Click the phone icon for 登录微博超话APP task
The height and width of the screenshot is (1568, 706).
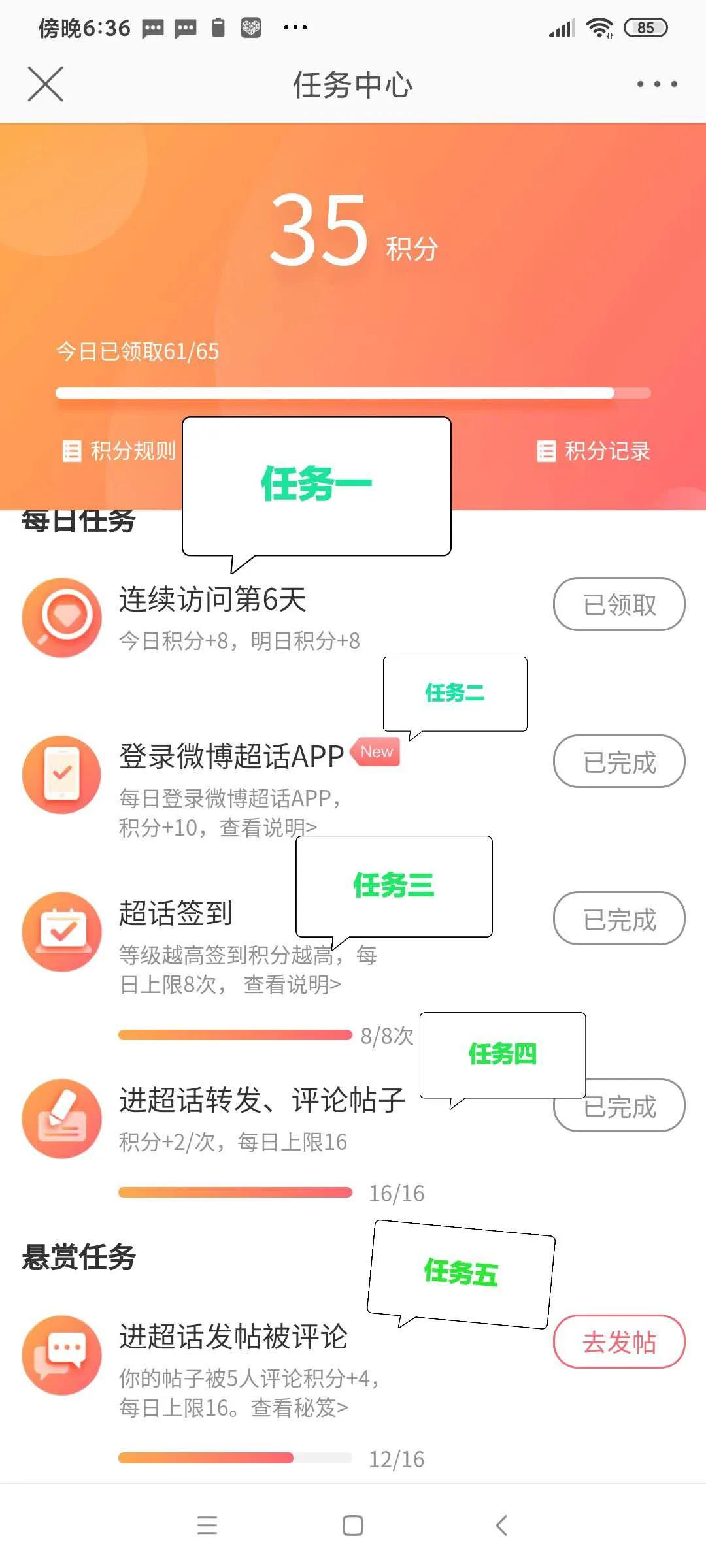point(62,774)
